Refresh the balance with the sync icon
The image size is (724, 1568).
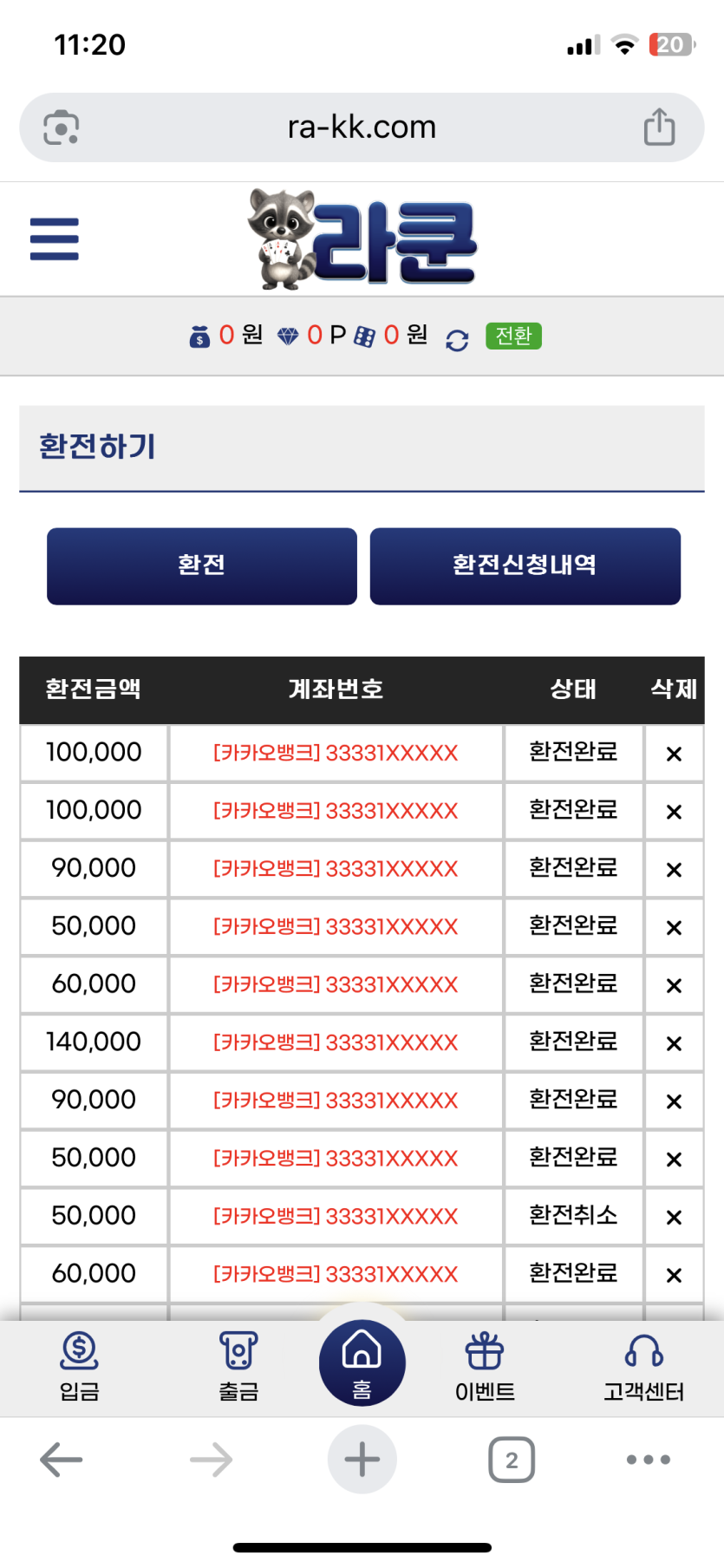(x=457, y=340)
